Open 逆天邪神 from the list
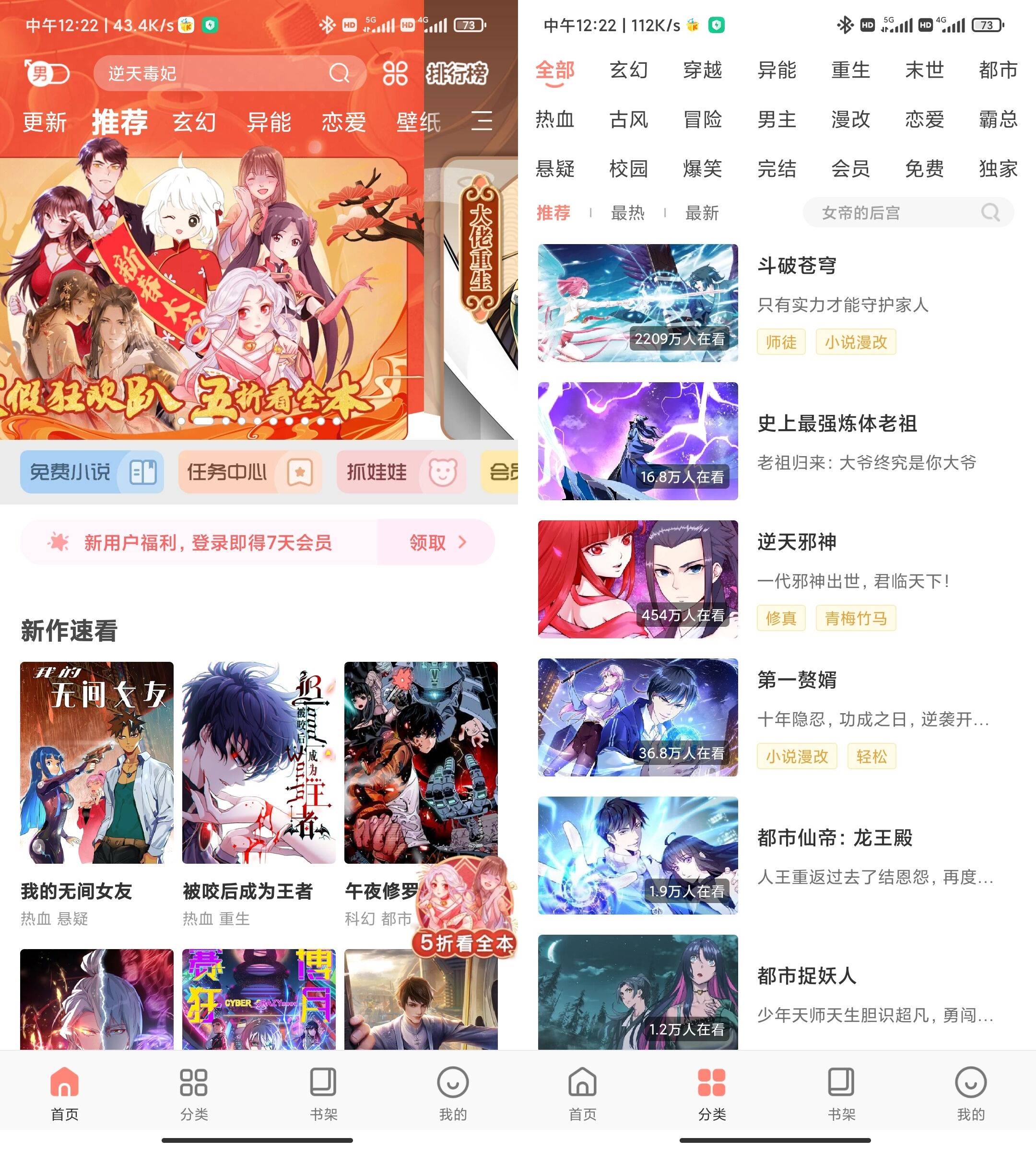 point(797,542)
